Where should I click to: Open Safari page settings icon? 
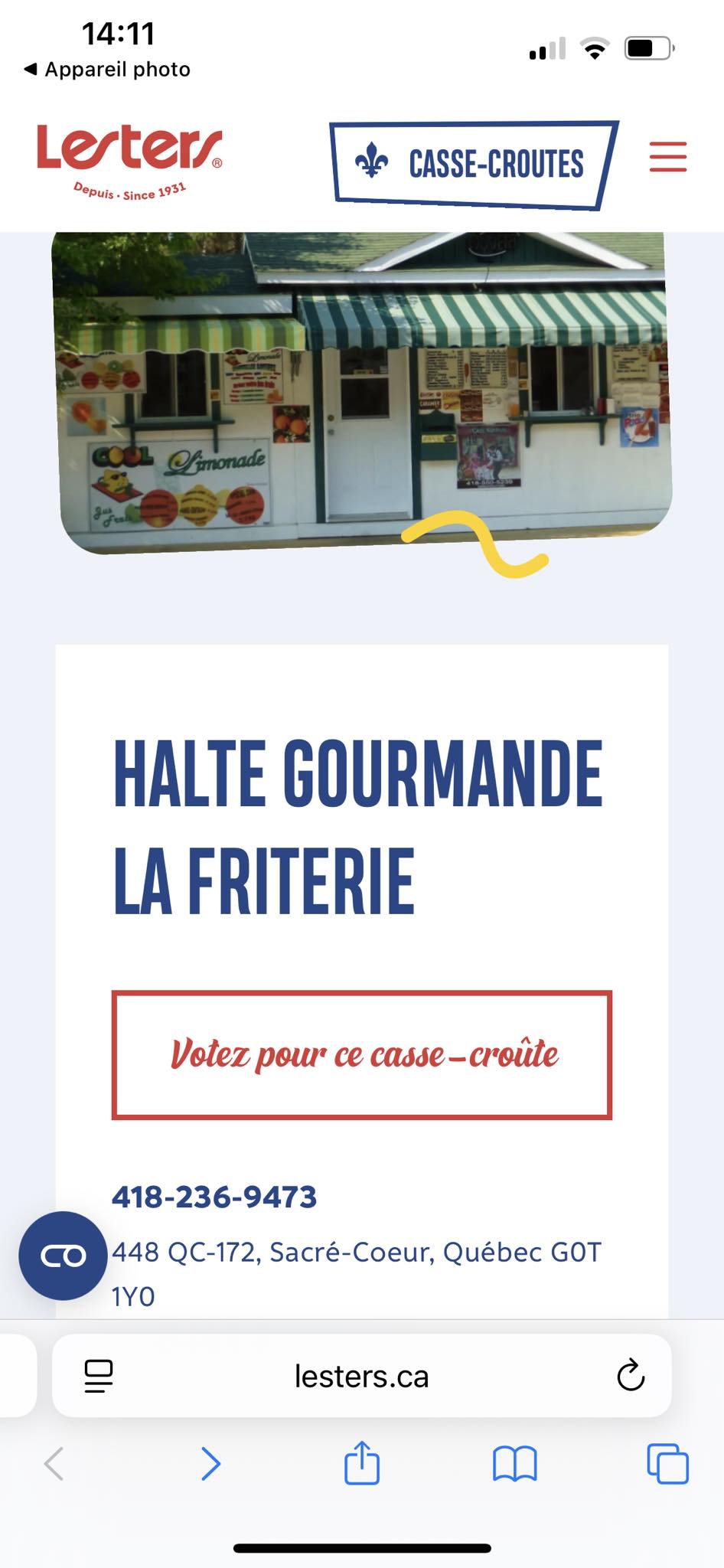[99, 1376]
